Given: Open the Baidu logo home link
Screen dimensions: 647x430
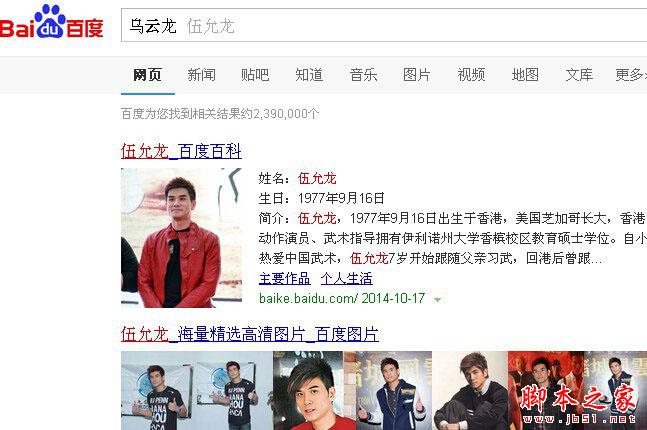Looking at the screenshot, I should (x=52, y=24).
